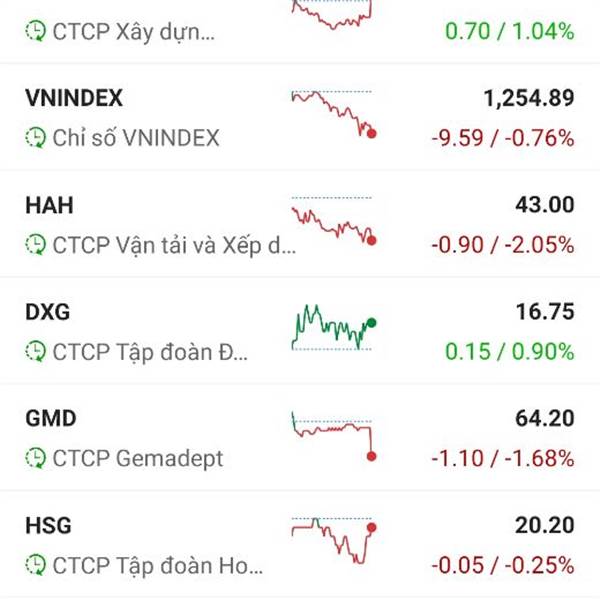Open GMD Gemadept stock
Image resolution: width=600 pixels, height=600 pixels.
pos(300,439)
